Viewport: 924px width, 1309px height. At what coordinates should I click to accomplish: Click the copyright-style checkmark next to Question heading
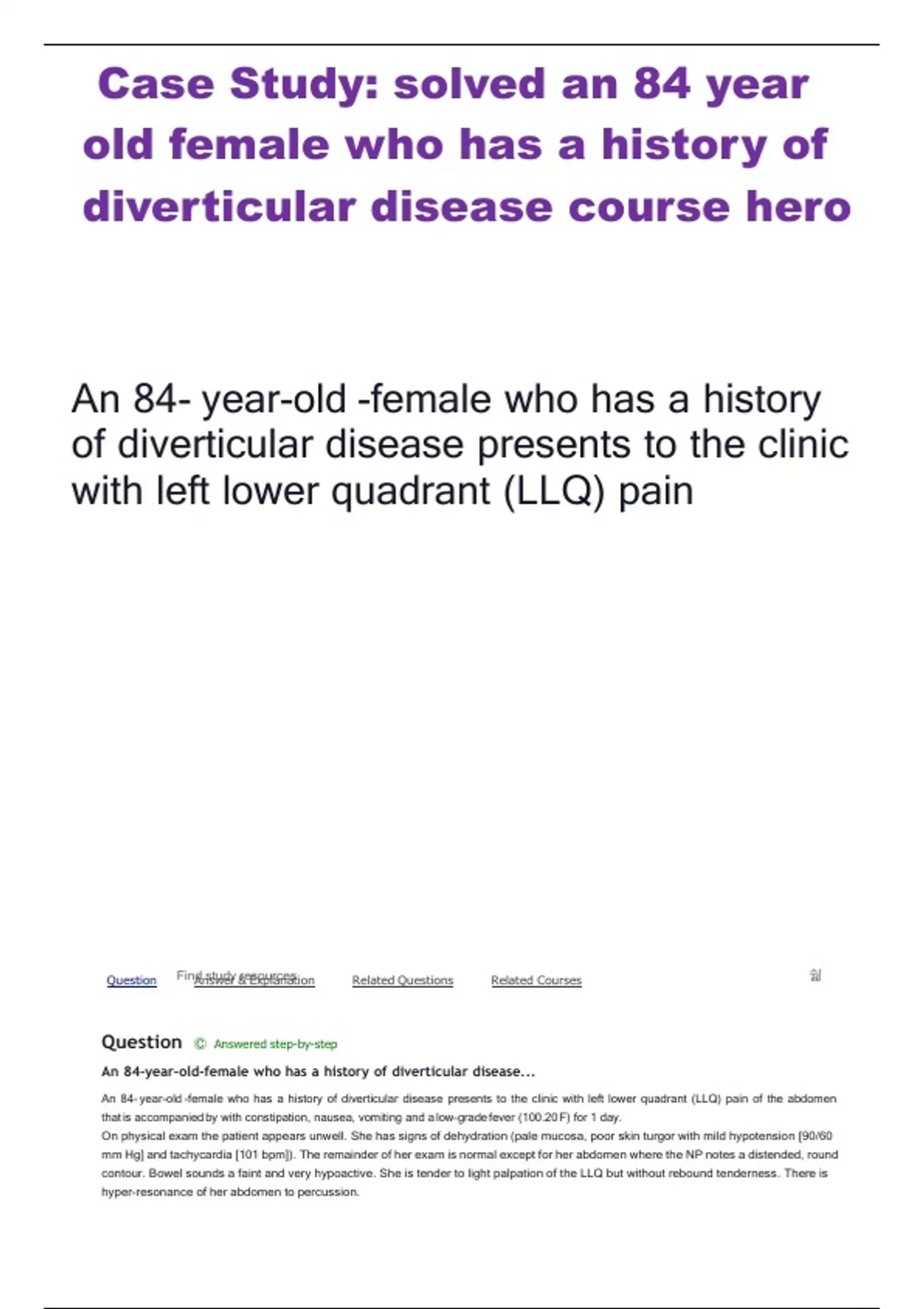pos(200,1044)
